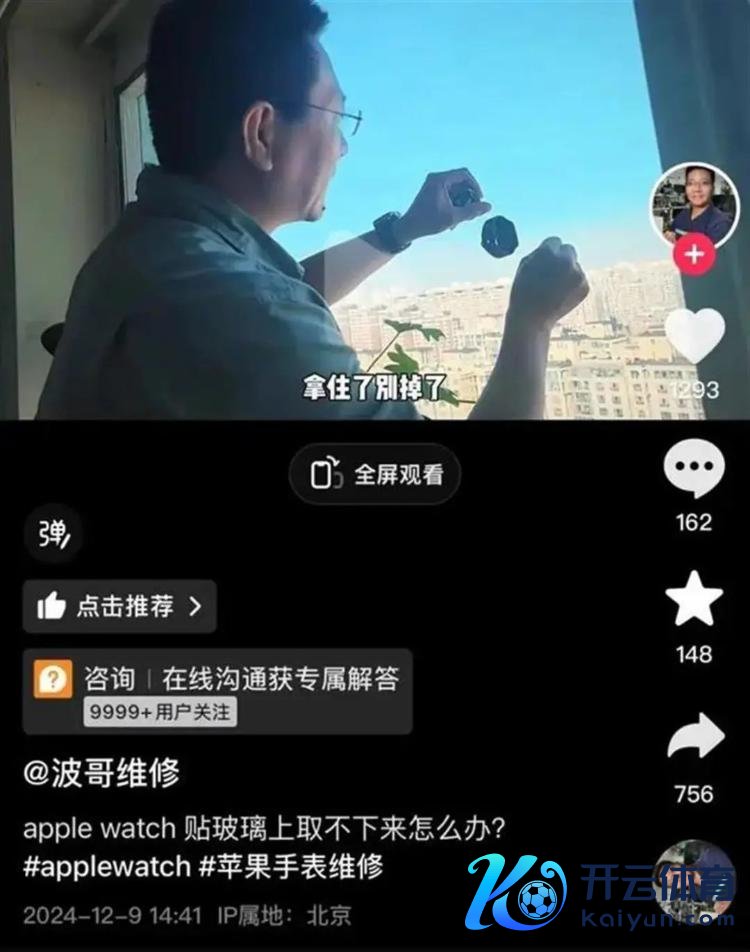Open the comments bubble
This screenshot has width=750, height=952.
[x=694, y=470]
